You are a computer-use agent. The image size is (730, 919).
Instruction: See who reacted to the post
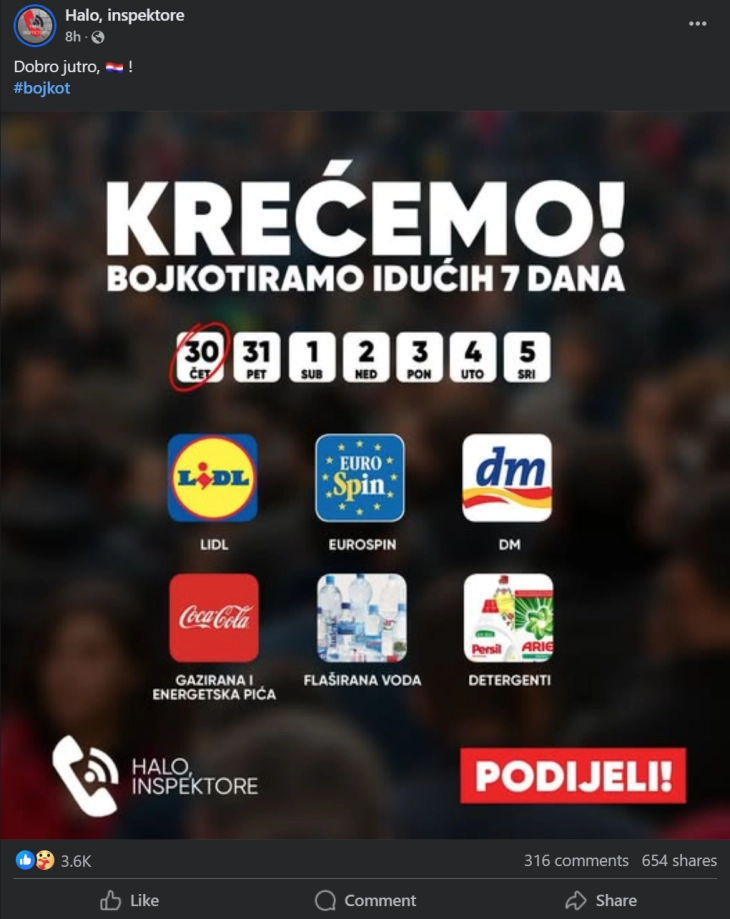pyautogui.click(x=55, y=860)
